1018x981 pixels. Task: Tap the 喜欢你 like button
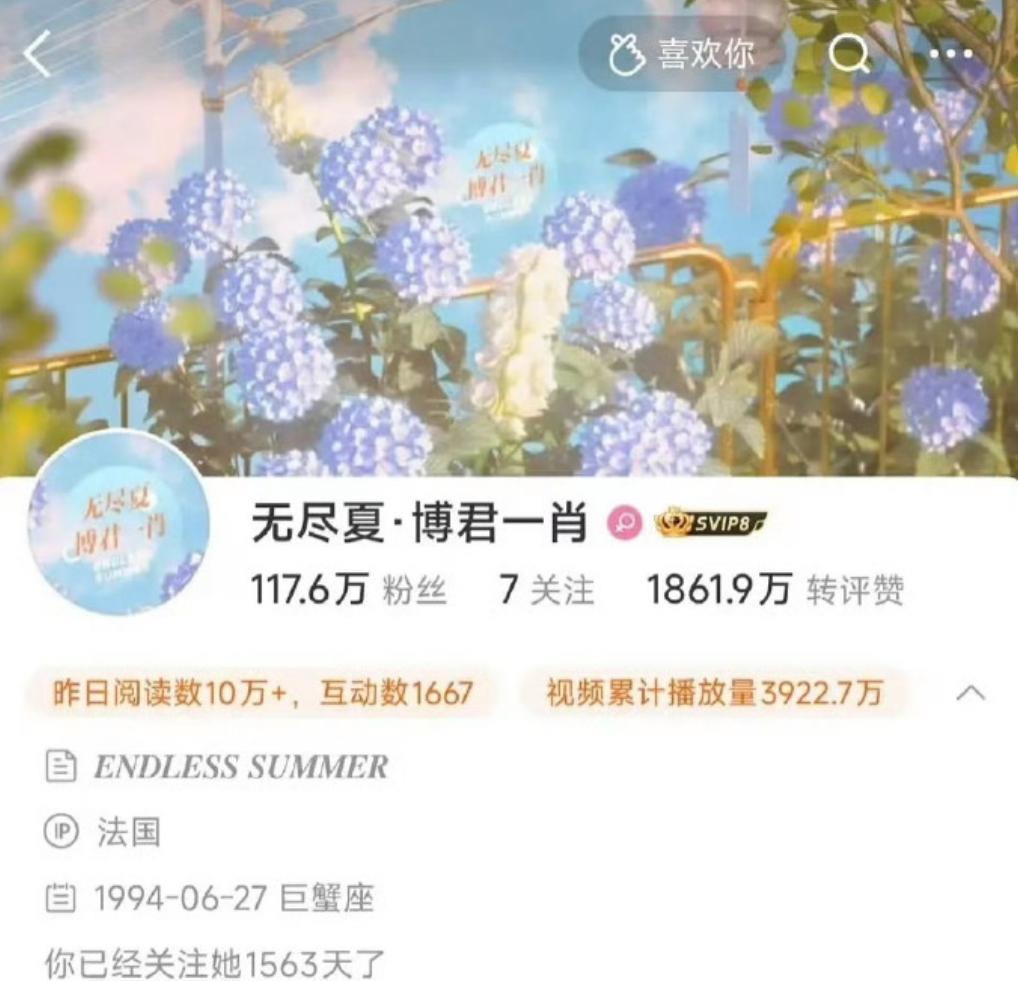[682, 54]
